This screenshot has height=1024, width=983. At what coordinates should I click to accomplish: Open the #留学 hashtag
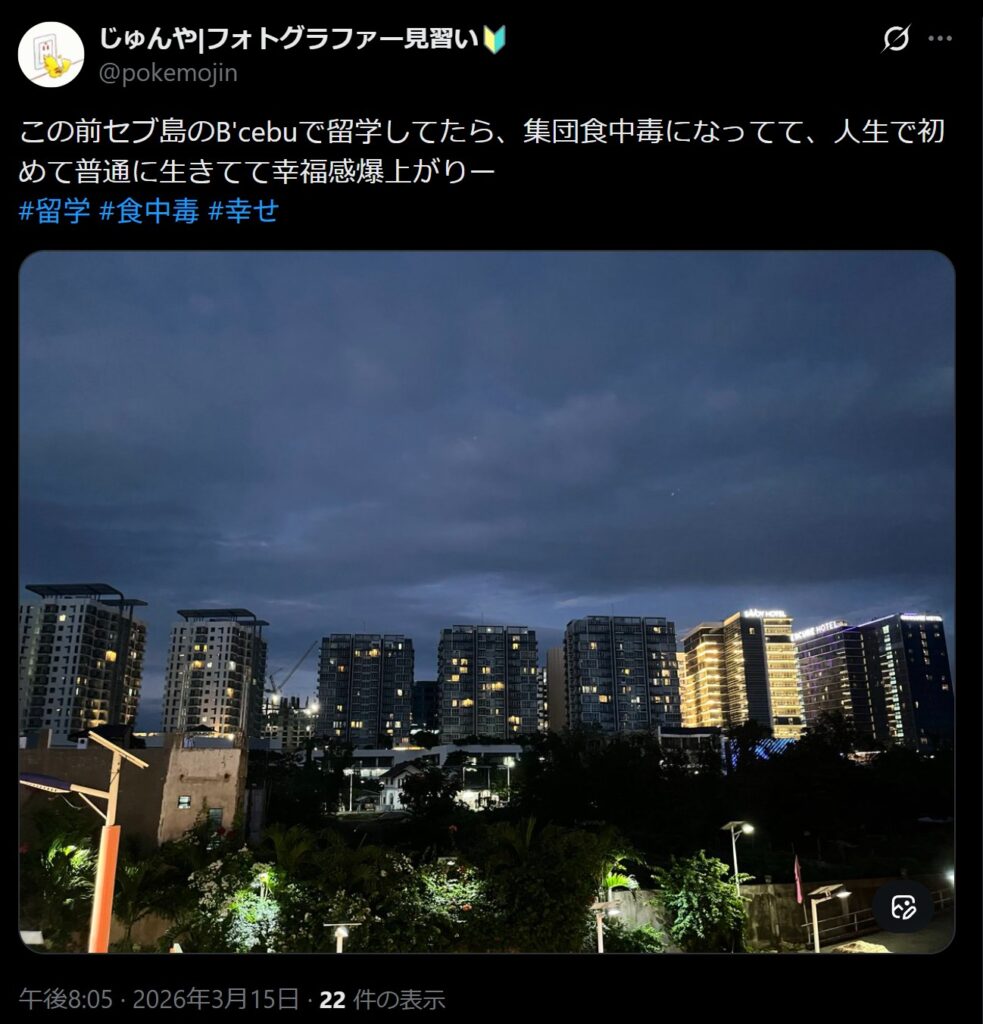(x=54, y=211)
